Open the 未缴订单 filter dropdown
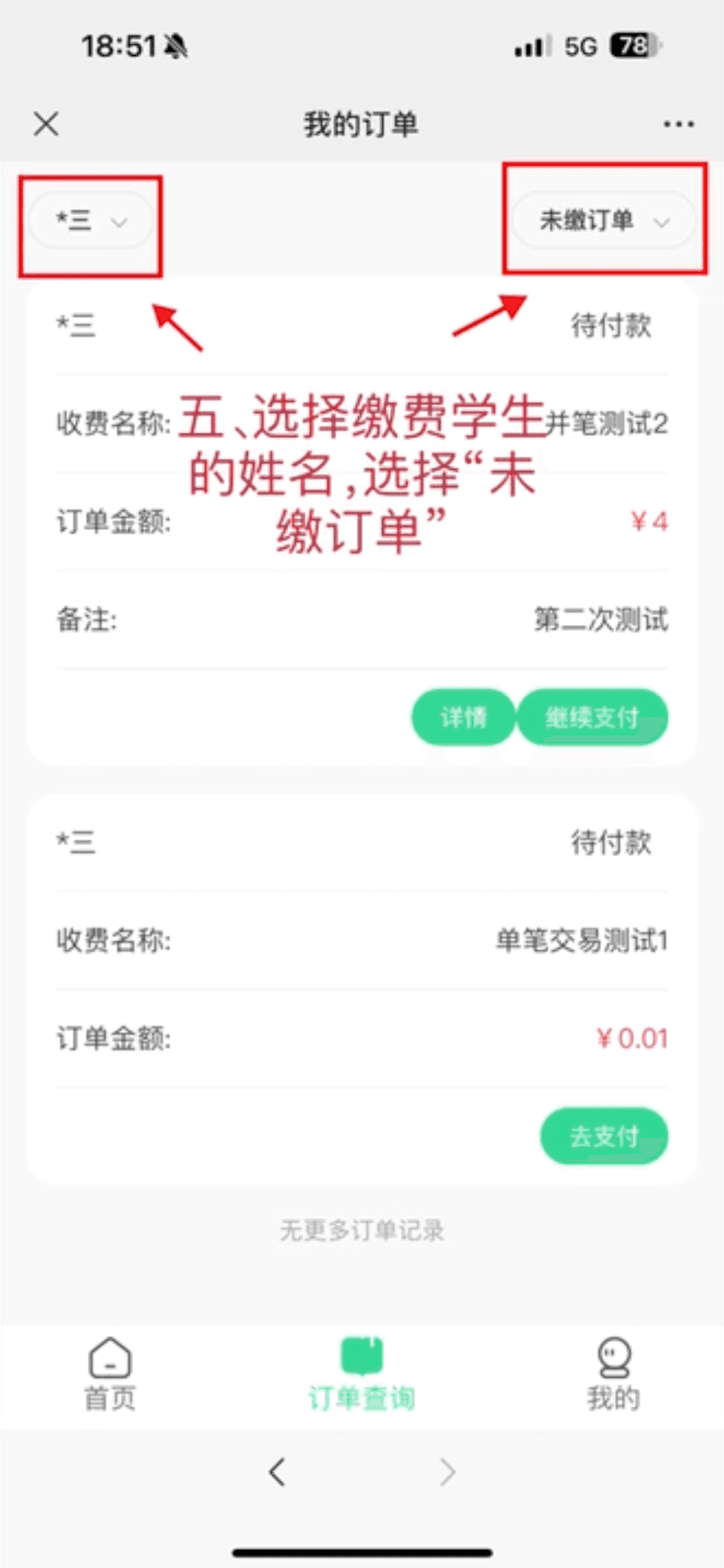The image size is (724, 1568). pyautogui.click(x=603, y=220)
